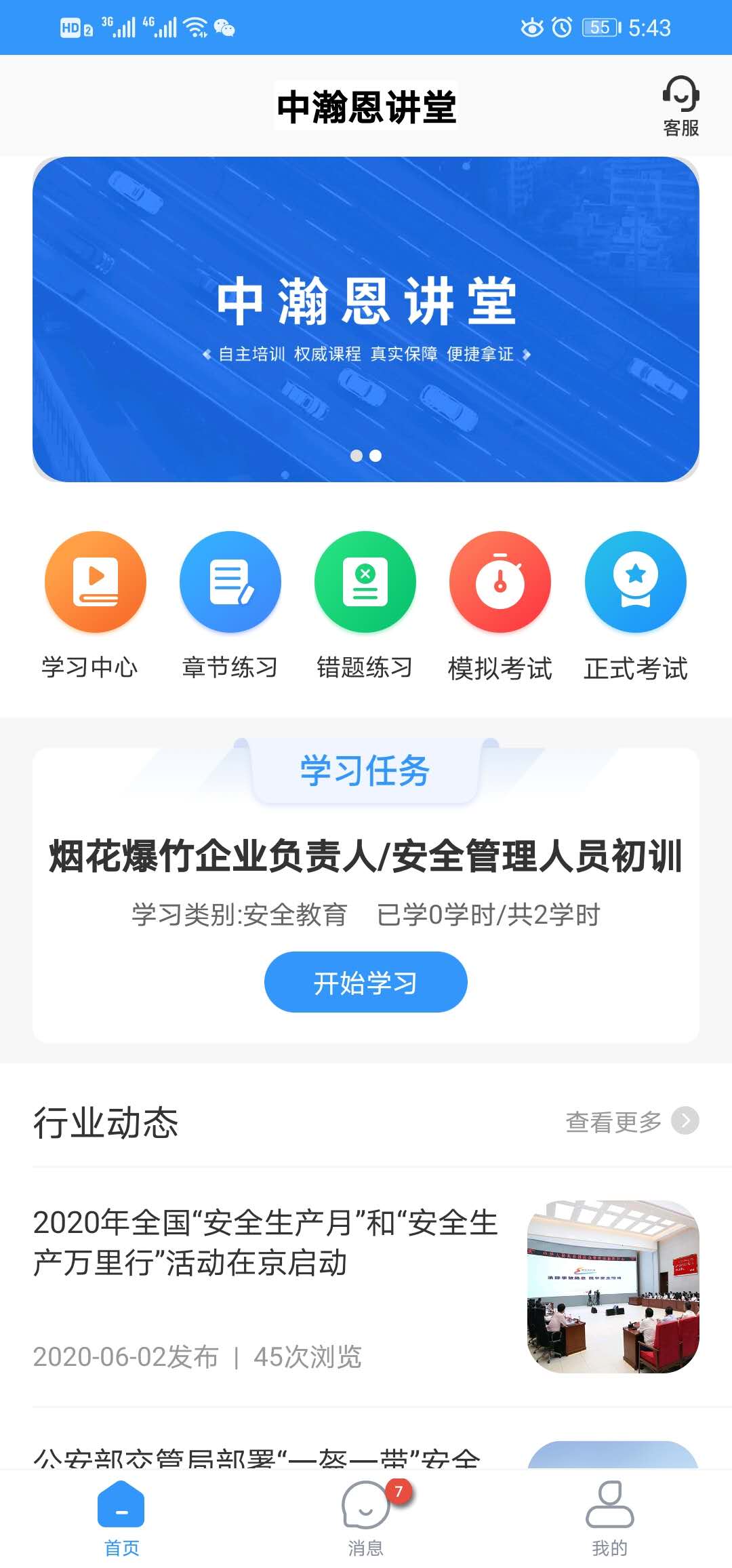Switch to the 我的 tab
The image size is (732, 1568).
point(610,1518)
